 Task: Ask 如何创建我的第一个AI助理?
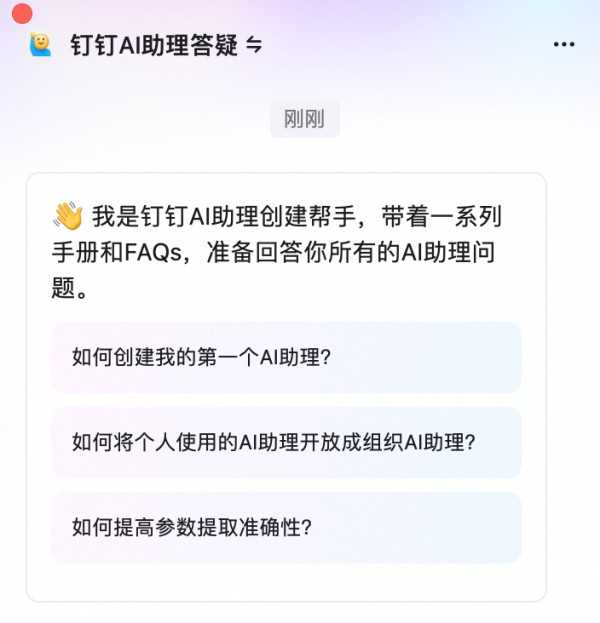point(286,357)
